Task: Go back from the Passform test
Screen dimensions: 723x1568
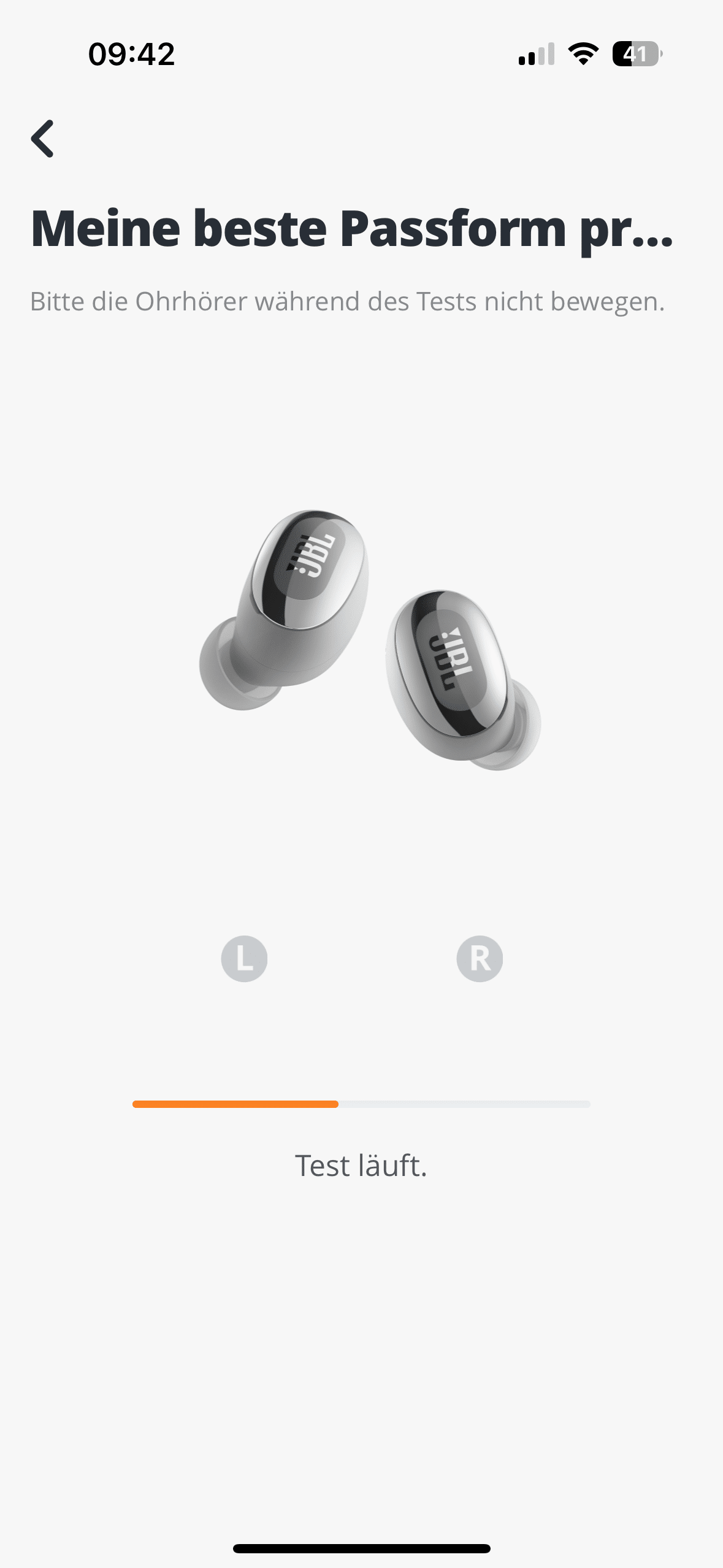Action: [42, 139]
